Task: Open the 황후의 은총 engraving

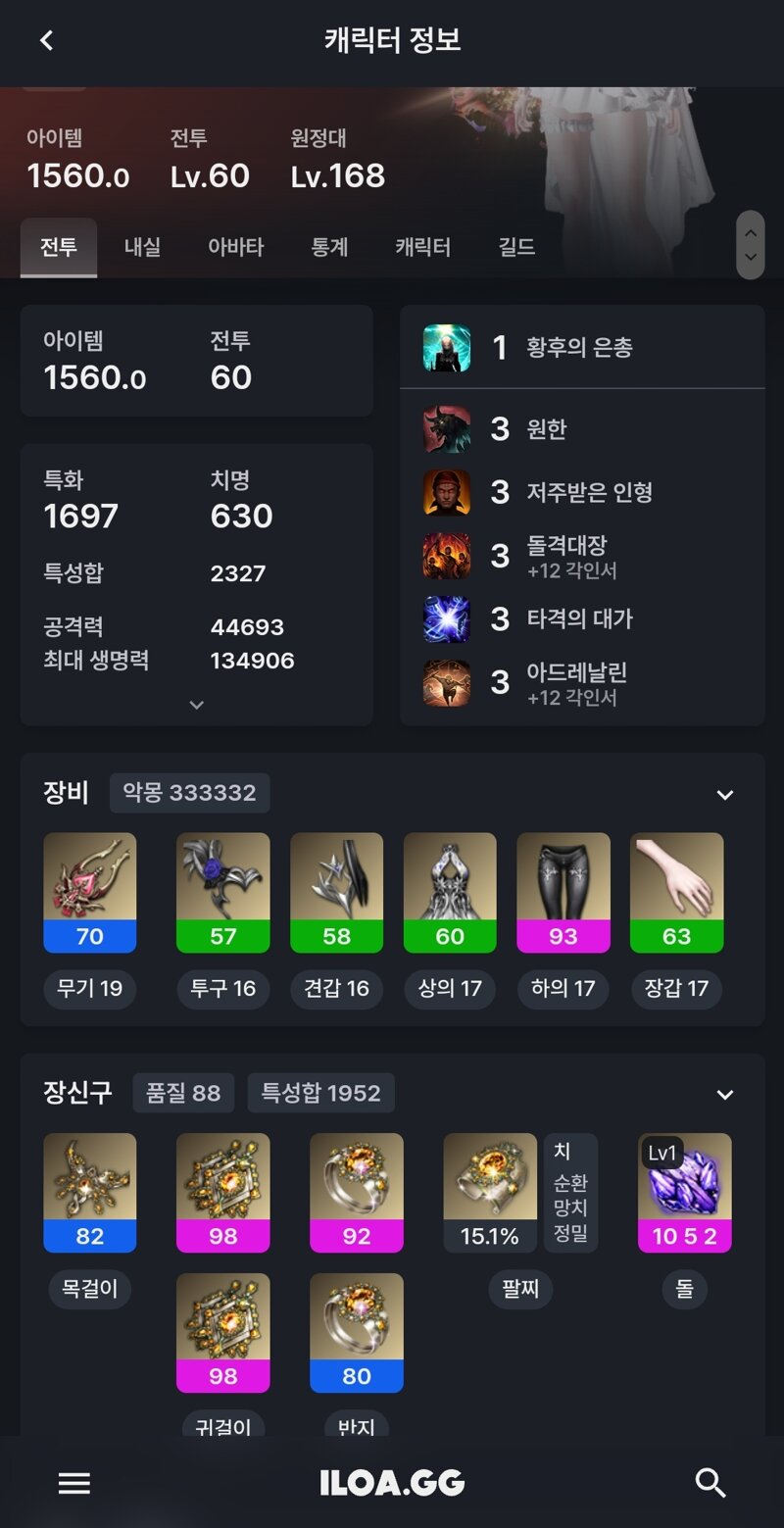Action: pos(578,348)
